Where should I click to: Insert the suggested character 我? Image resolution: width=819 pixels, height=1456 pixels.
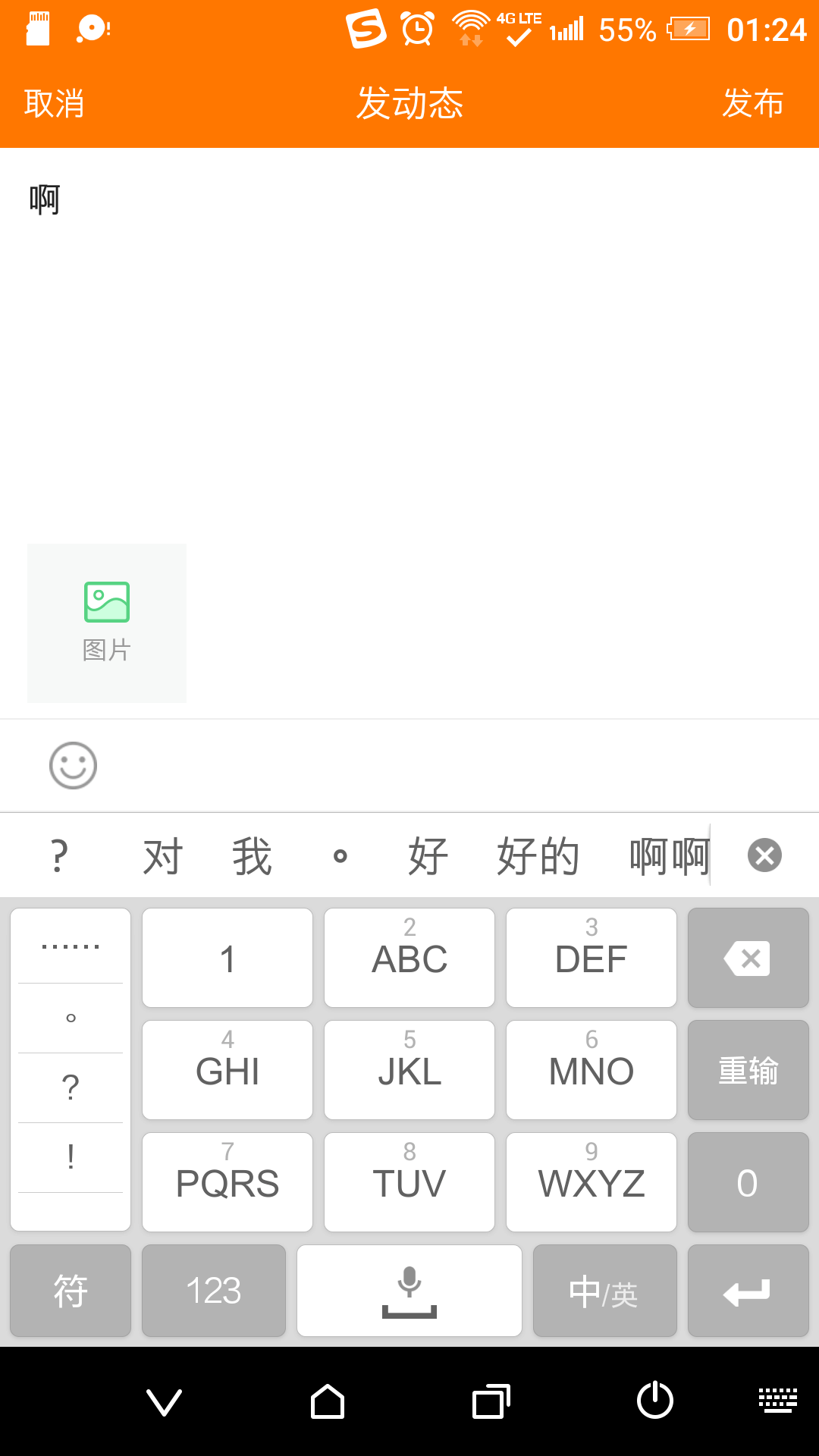252,856
